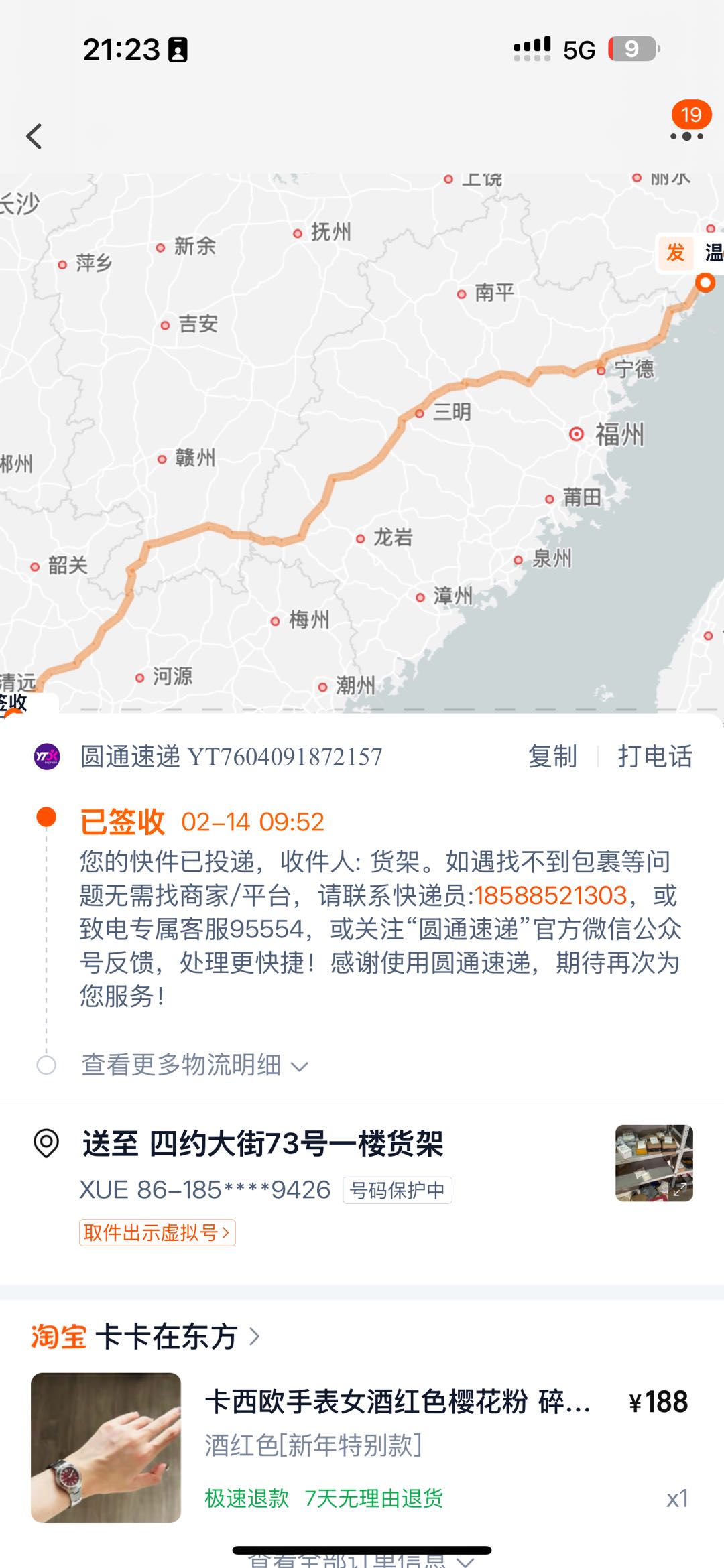Tap 打电话 to call the courier
724x1568 pixels.
[x=655, y=757]
